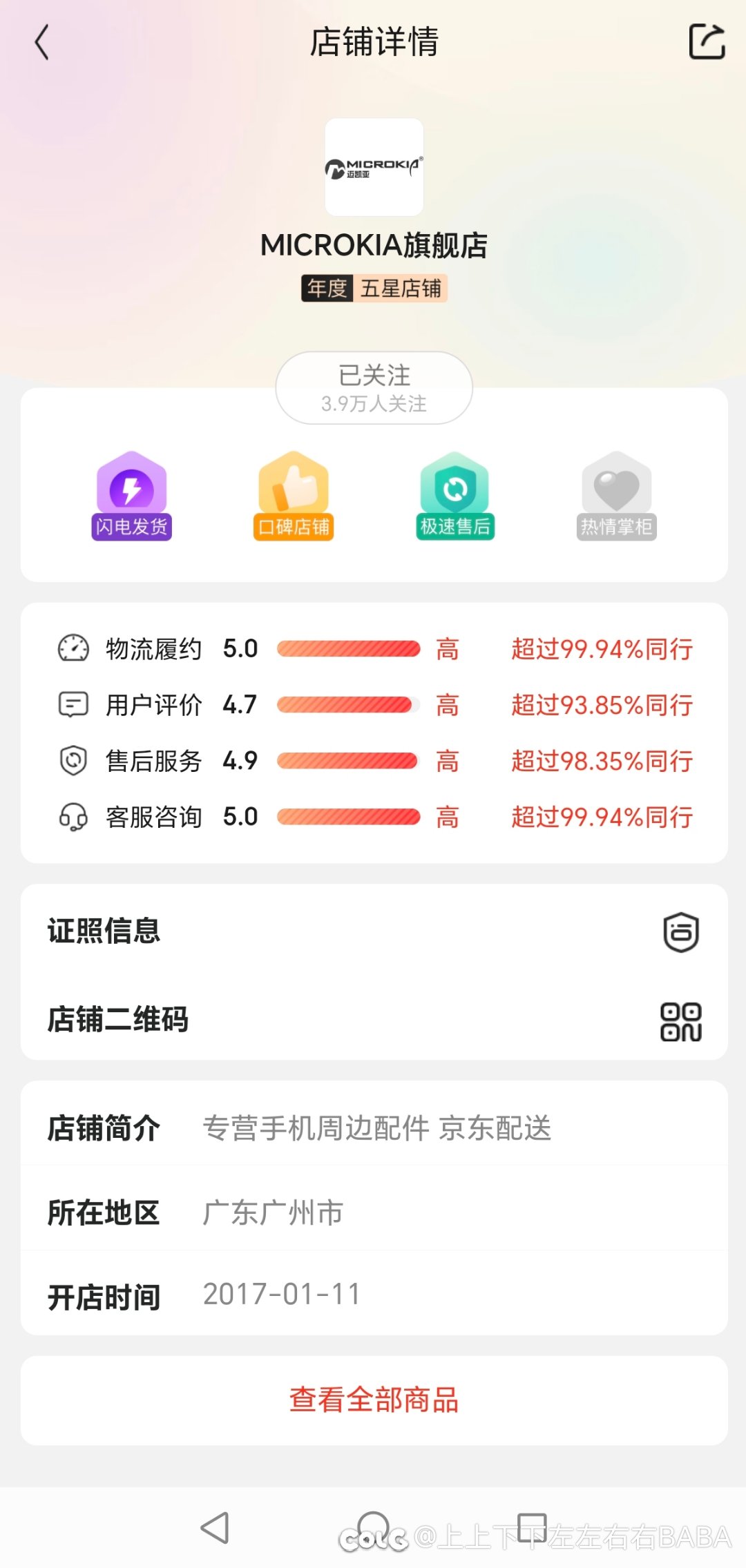The image size is (746, 1568).
Task: Open the 热情掌柜 badge
Action: [617, 496]
